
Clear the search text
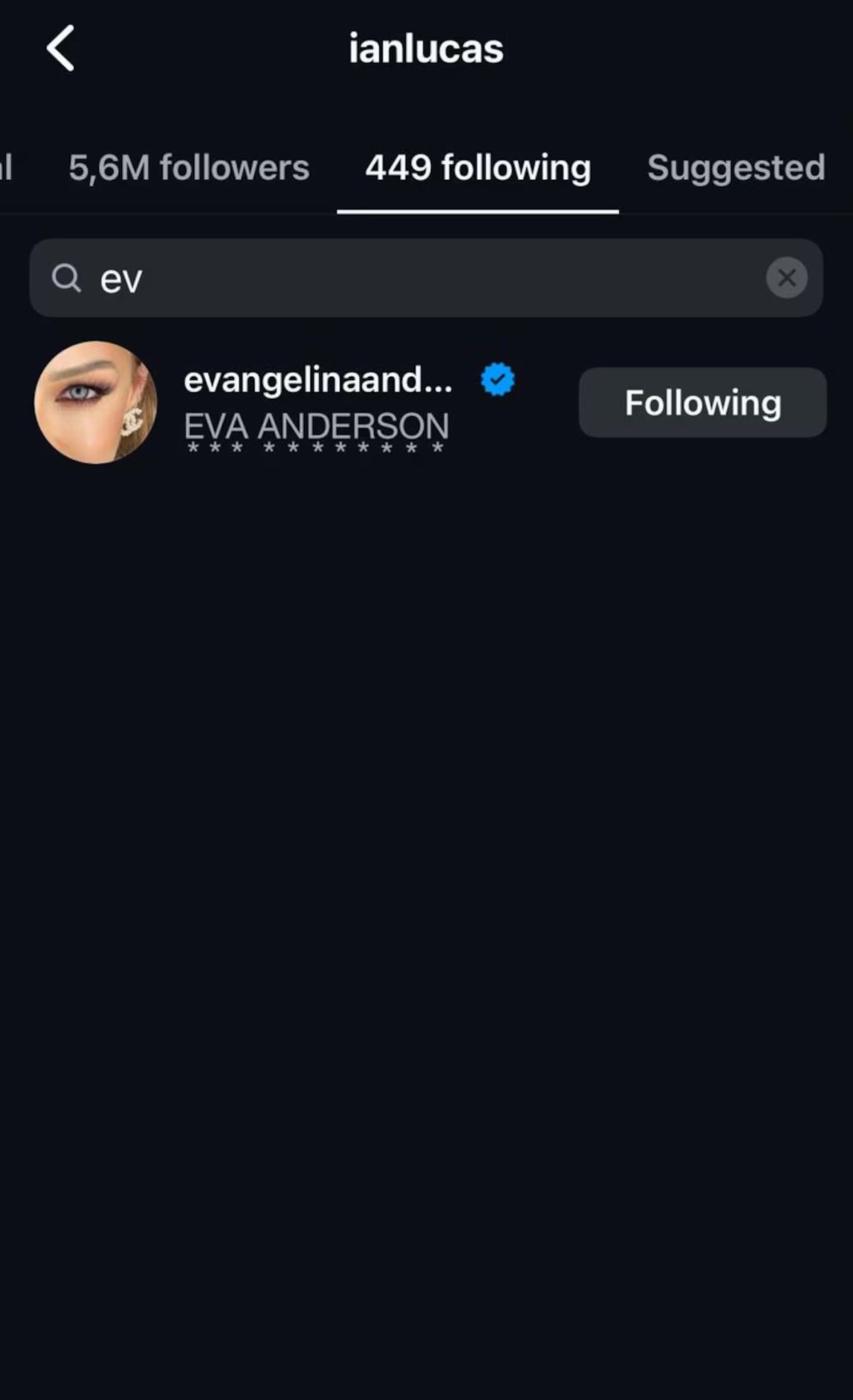click(786, 277)
